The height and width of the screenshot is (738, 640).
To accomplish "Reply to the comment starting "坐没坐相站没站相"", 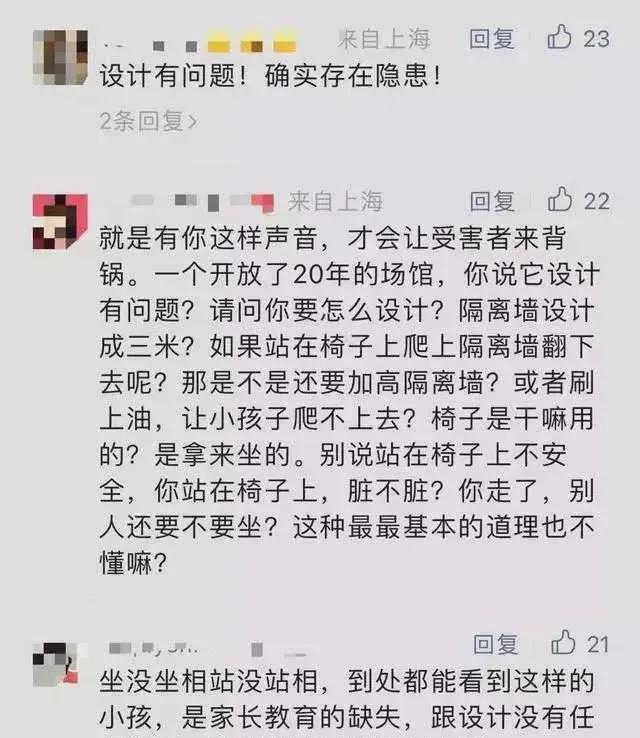I will point(496,645).
